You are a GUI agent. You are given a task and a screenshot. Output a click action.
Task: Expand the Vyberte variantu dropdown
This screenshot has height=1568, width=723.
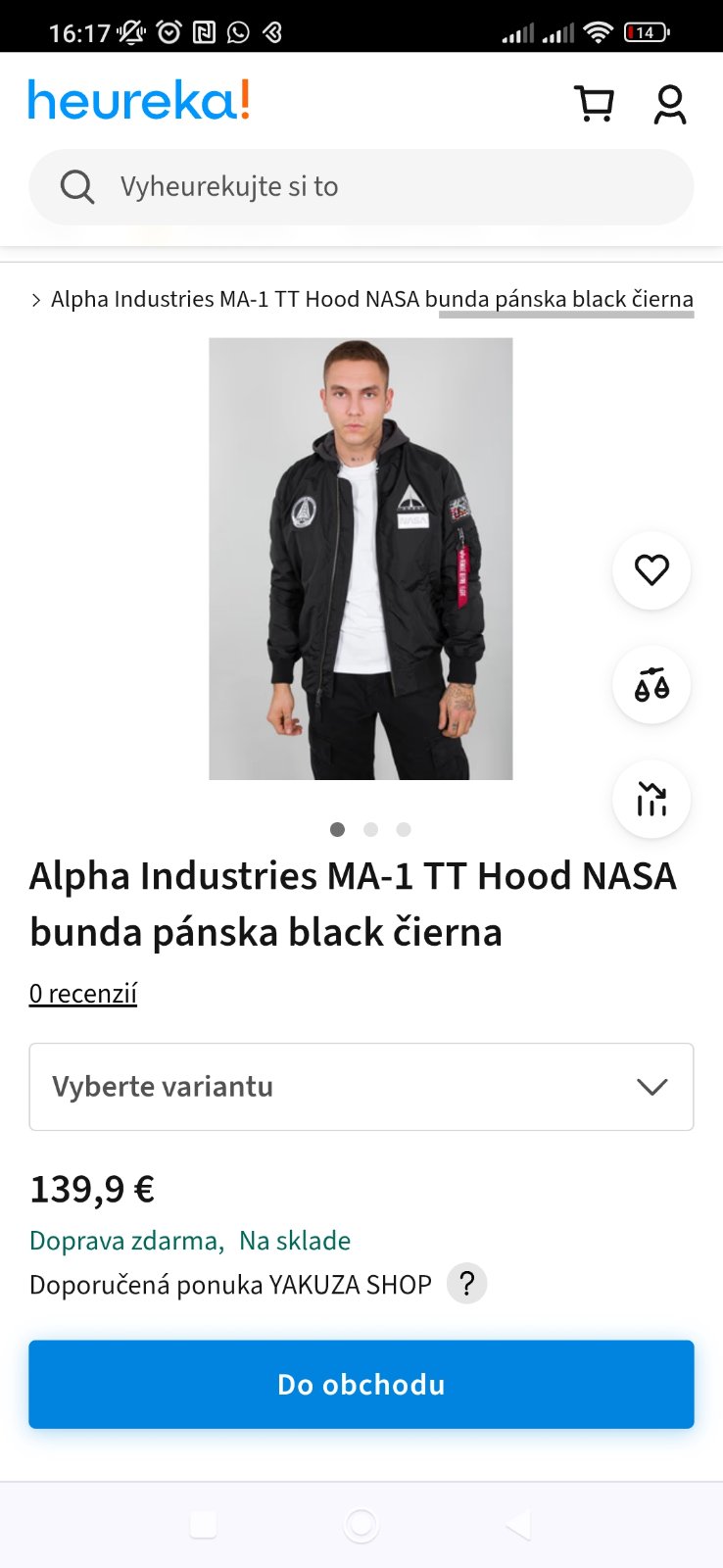pyautogui.click(x=361, y=1087)
